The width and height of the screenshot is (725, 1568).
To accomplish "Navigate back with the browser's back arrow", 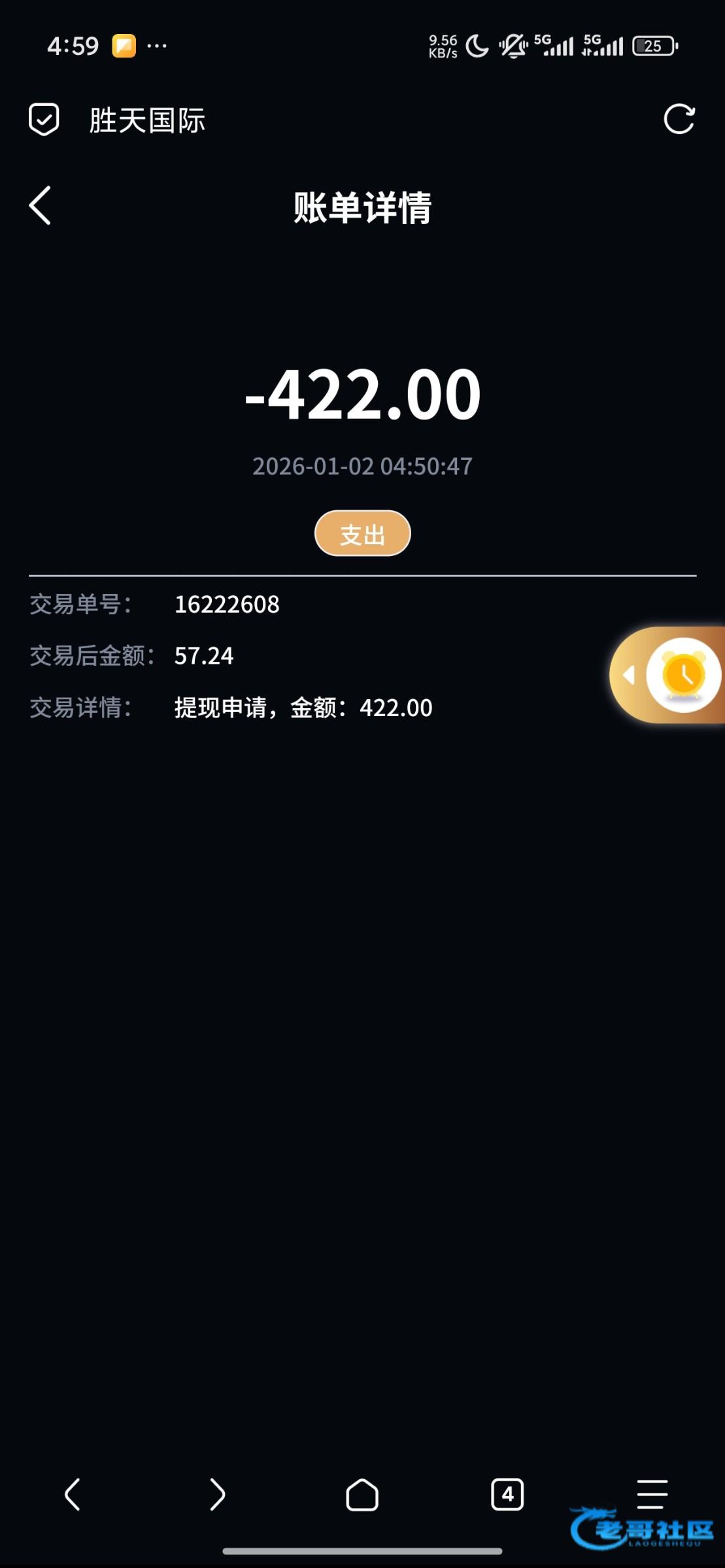I will coord(73,1494).
